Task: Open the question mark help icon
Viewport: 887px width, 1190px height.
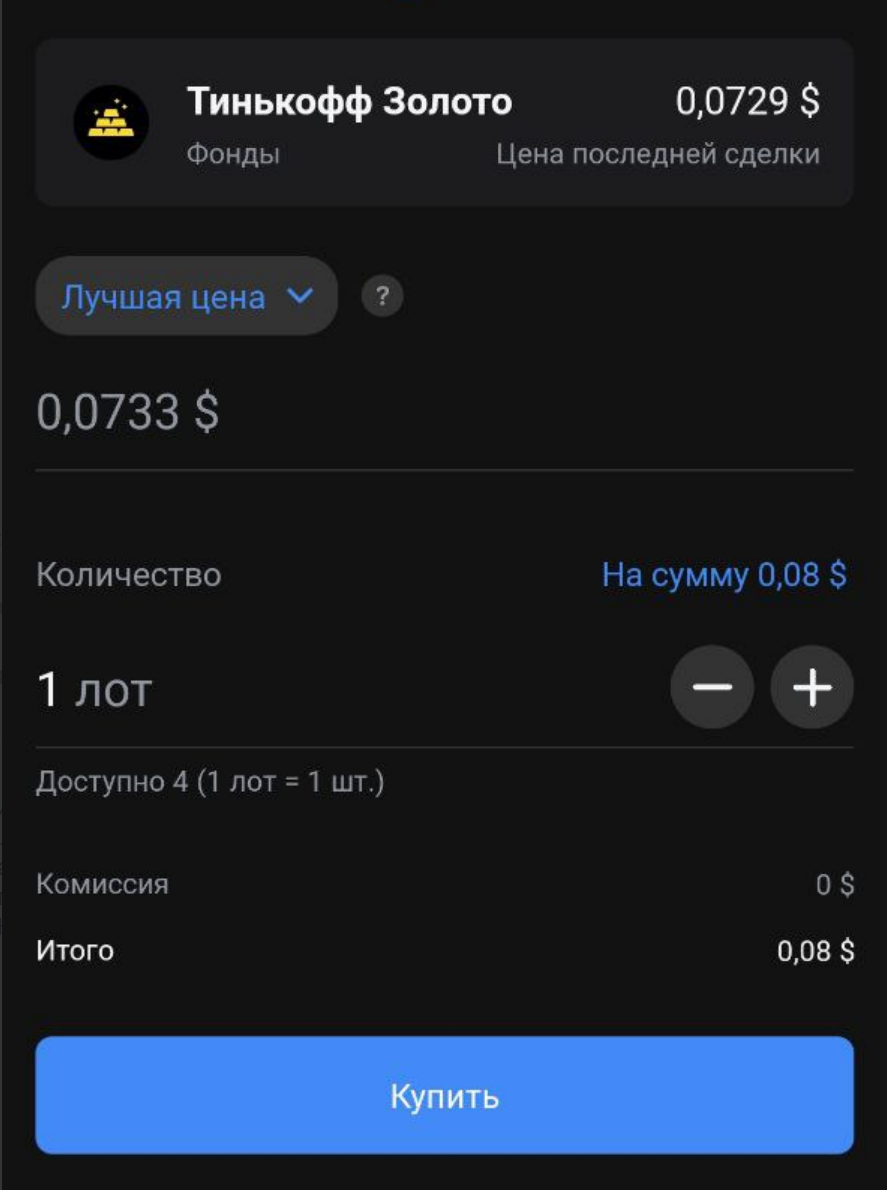Action: (x=383, y=297)
